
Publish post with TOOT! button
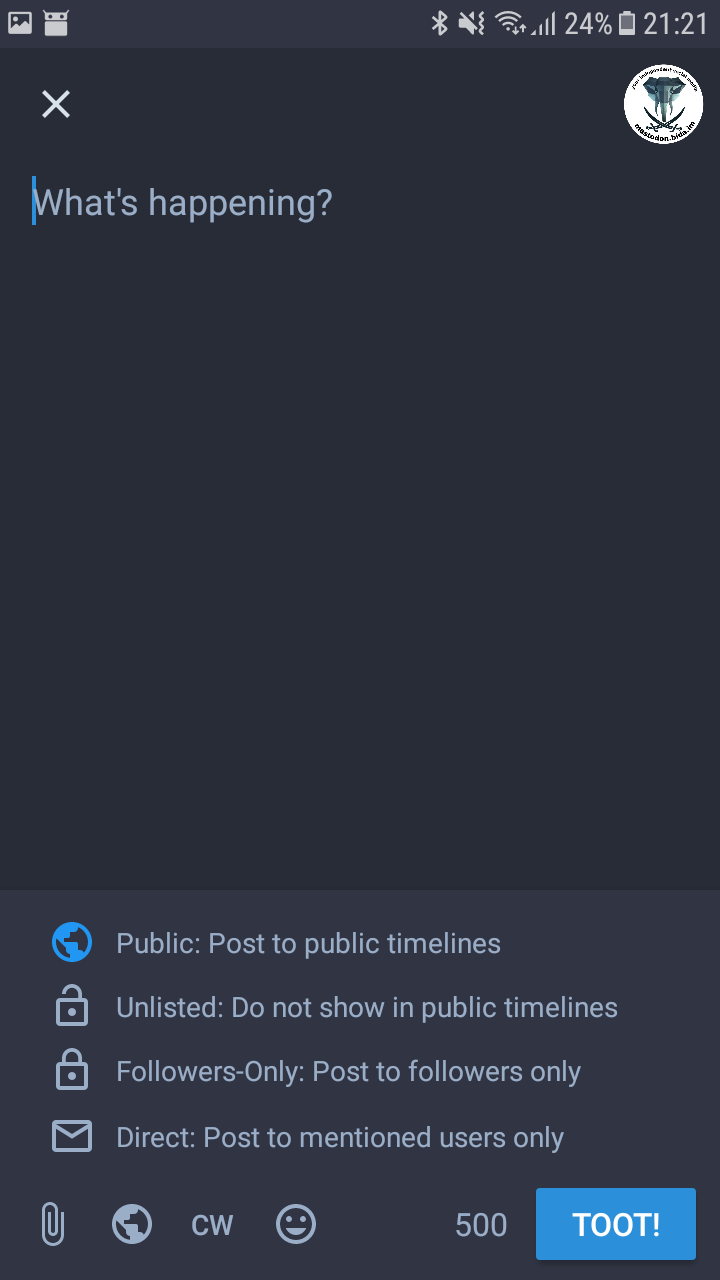pos(615,1224)
